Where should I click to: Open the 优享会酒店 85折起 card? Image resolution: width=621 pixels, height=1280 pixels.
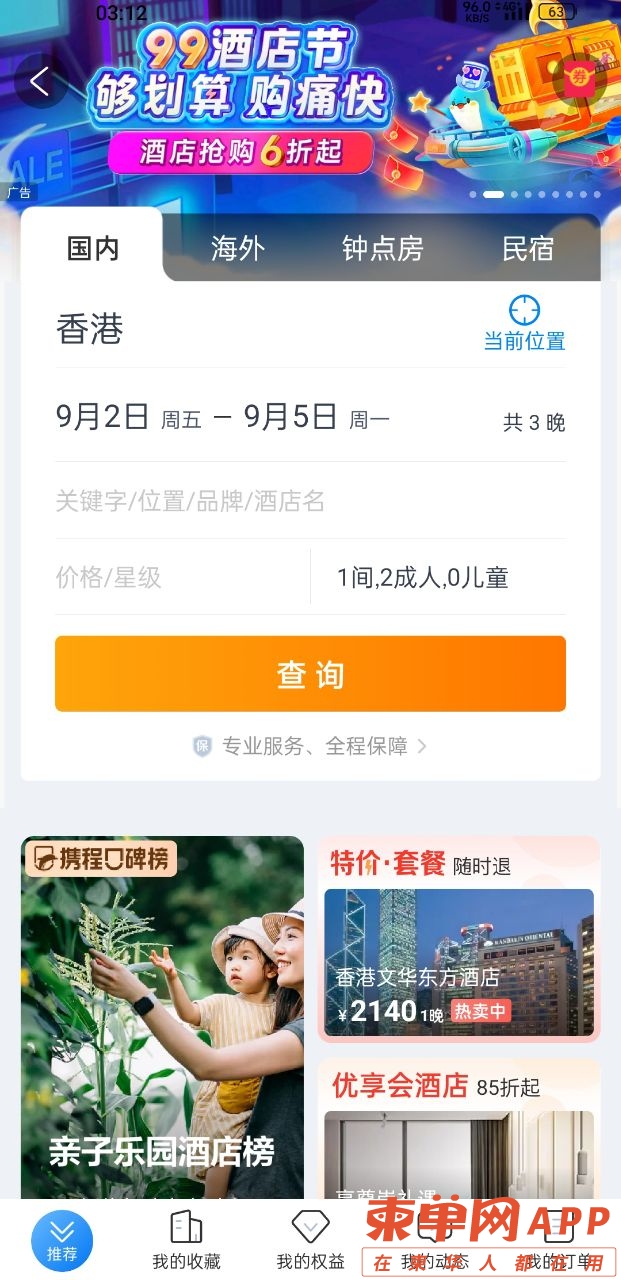tap(459, 1130)
